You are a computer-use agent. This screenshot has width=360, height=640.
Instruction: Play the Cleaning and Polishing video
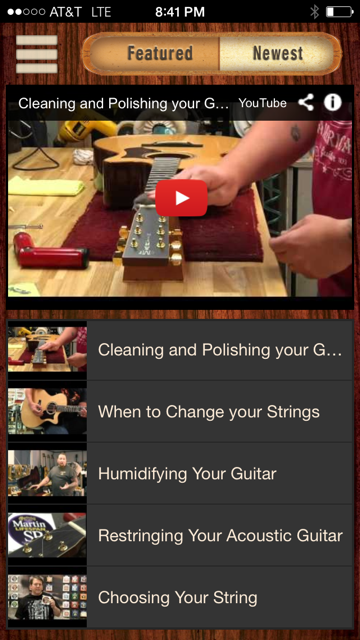181,198
